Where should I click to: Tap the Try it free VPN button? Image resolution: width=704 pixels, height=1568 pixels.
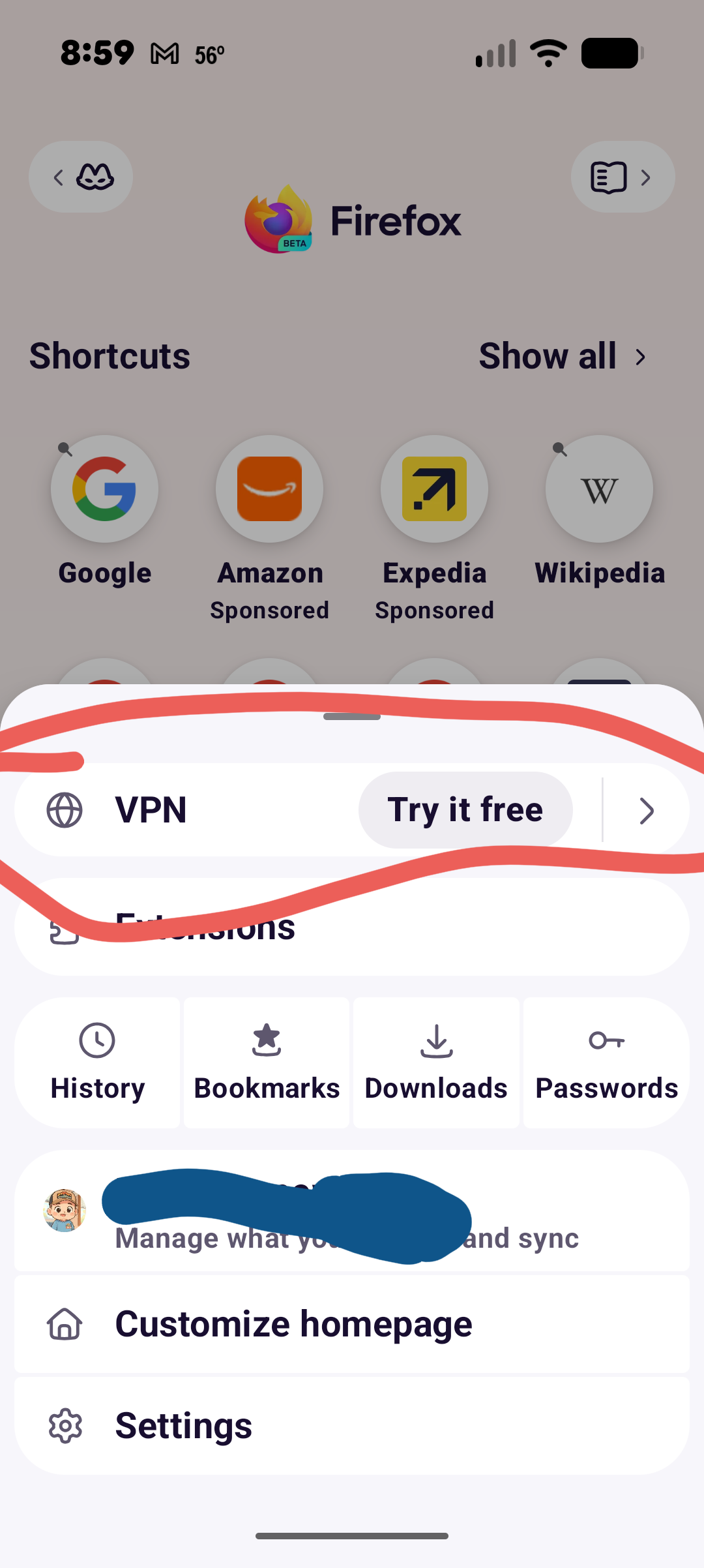[465, 809]
